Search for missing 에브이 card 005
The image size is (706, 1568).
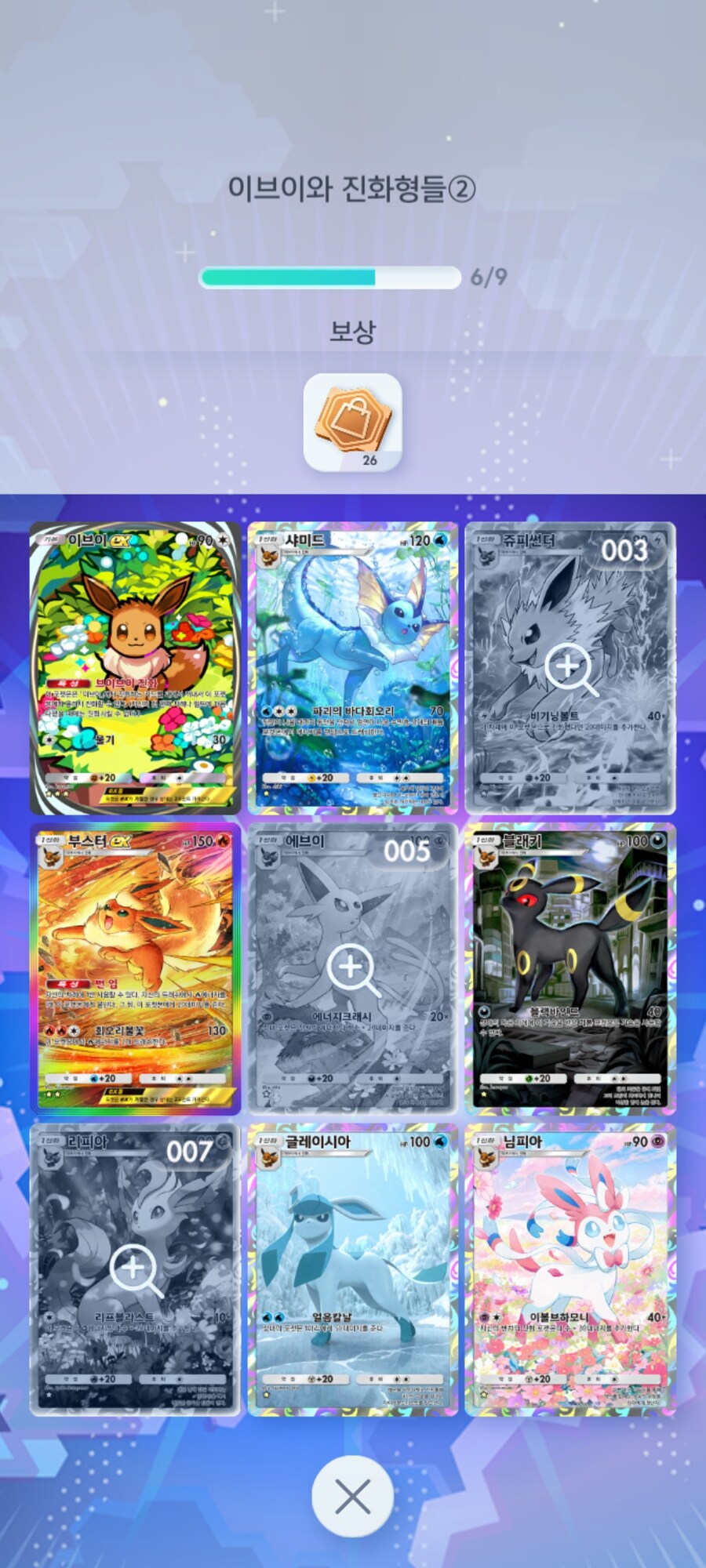click(x=352, y=969)
